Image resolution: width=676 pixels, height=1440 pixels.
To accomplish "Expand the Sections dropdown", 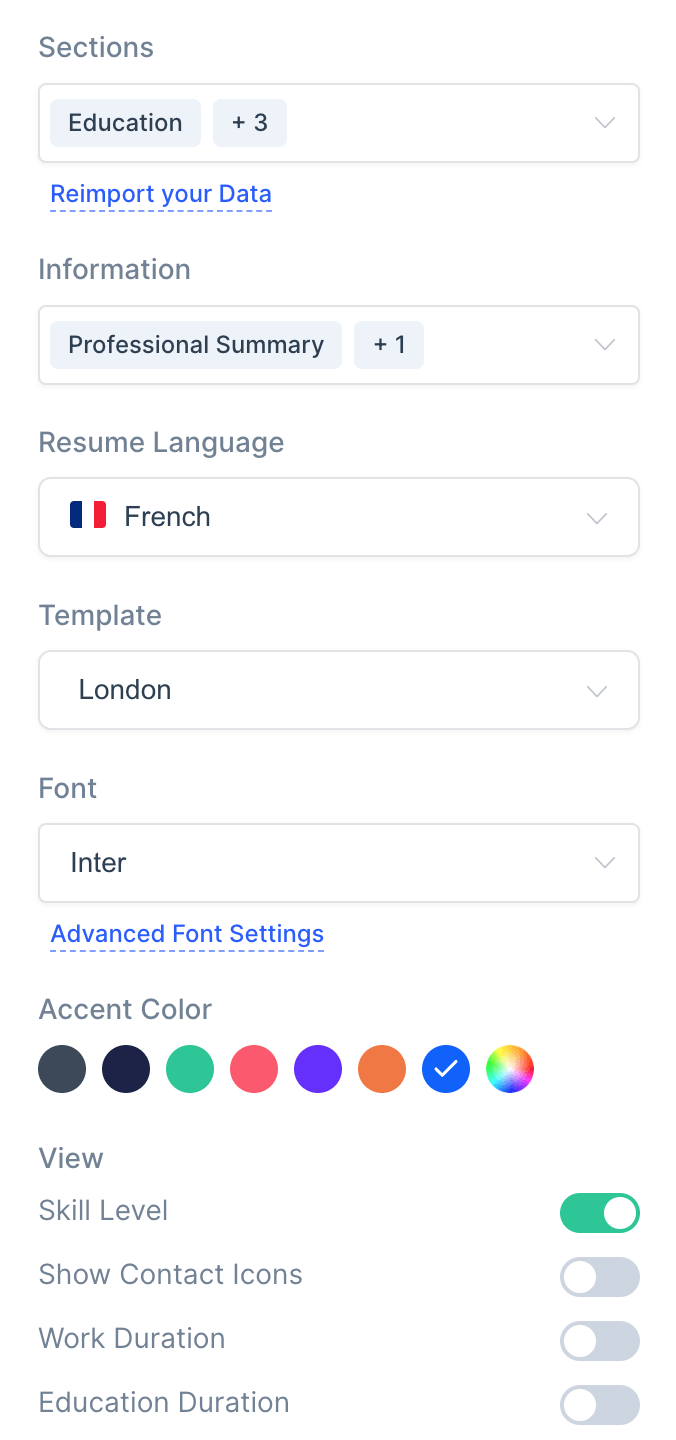I will [x=604, y=123].
